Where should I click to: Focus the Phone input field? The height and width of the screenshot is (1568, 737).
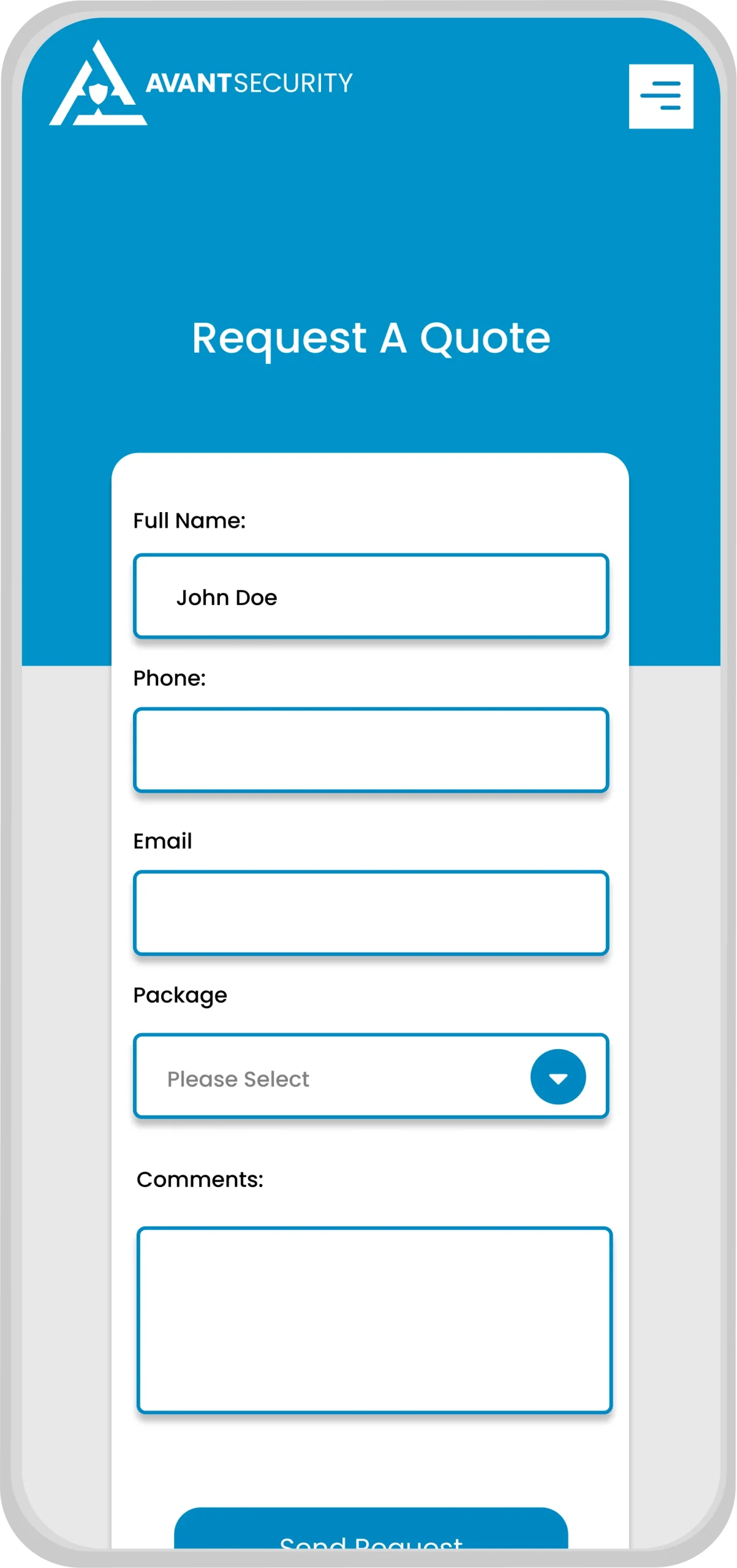[371, 750]
